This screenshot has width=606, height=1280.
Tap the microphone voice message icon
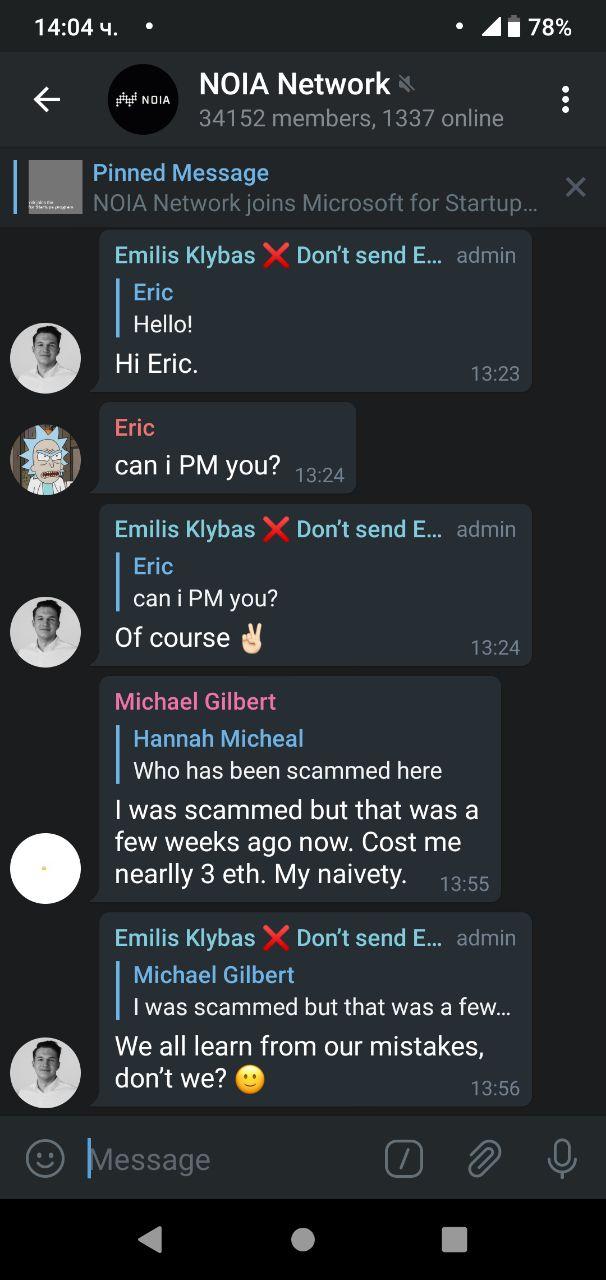click(x=562, y=1159)
